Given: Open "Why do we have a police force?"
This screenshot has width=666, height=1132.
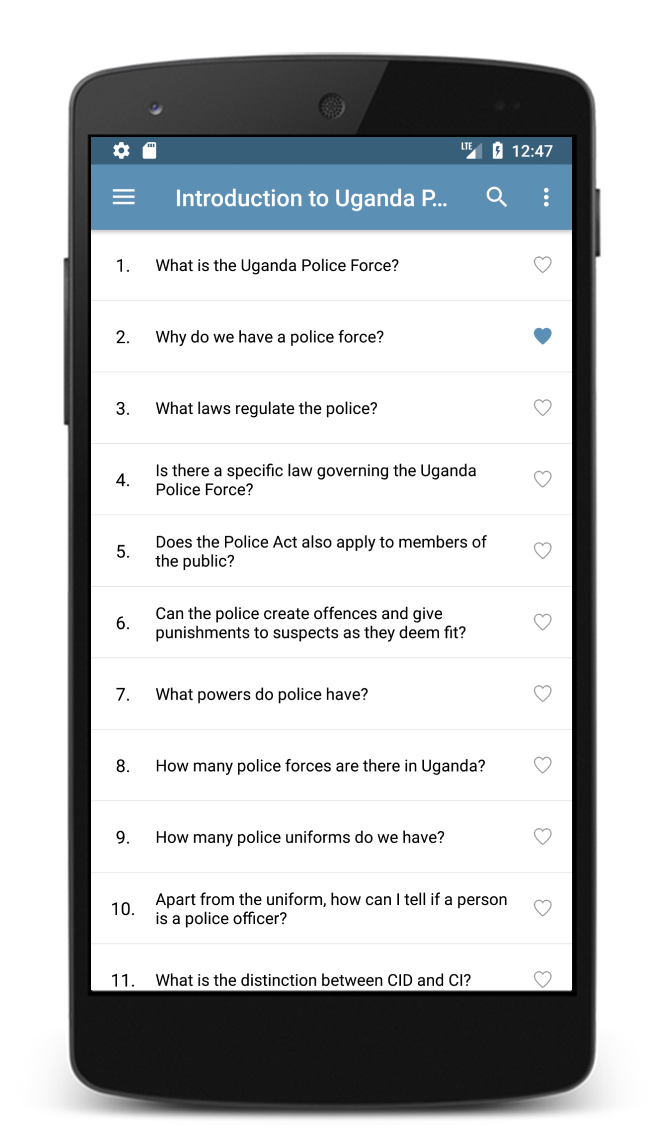Looking at the screenshot, I should pyautogui.click(x=331, y=336).
